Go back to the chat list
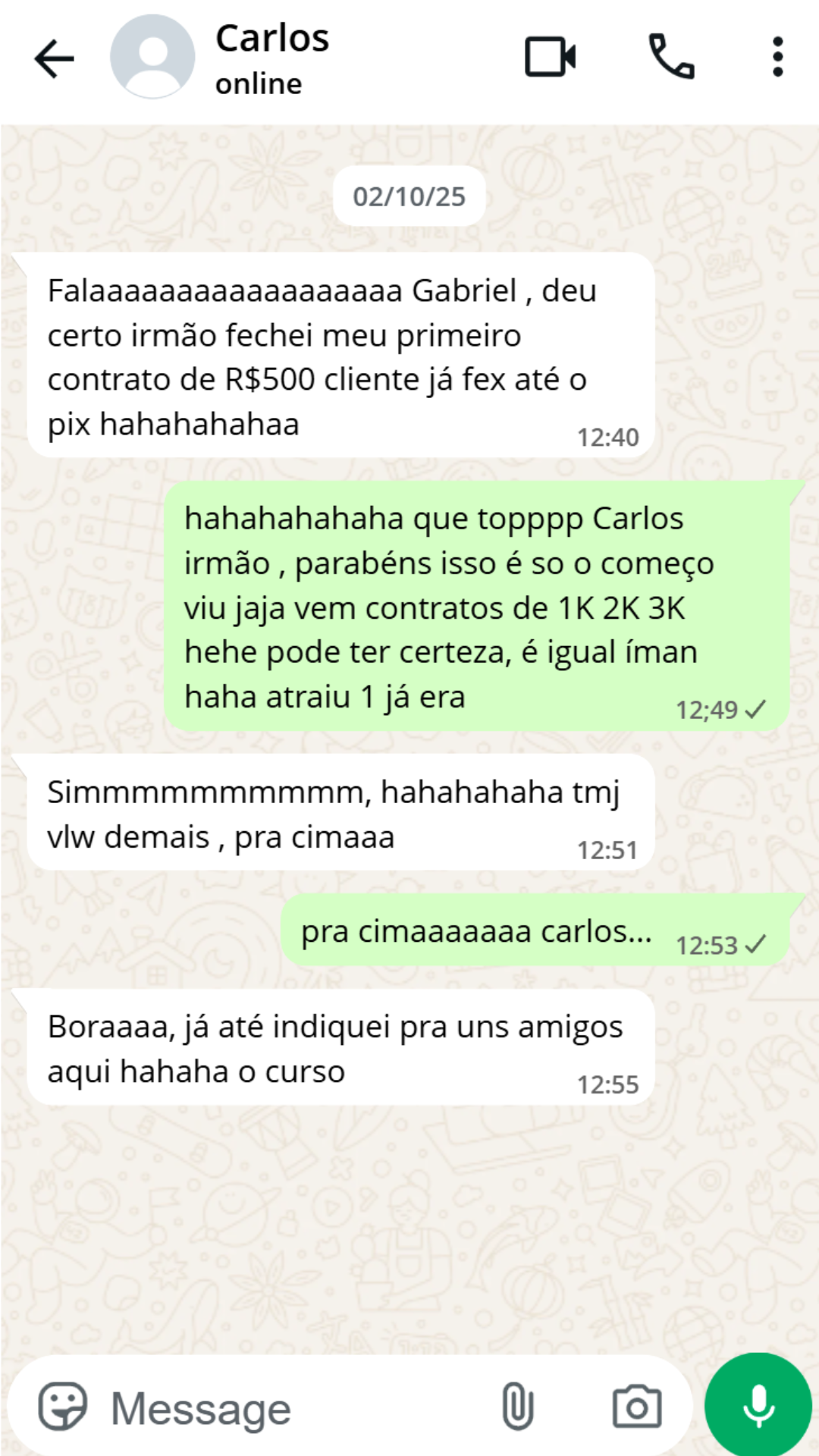Screen dimensions: 819x1456 [x=55, y=58]
